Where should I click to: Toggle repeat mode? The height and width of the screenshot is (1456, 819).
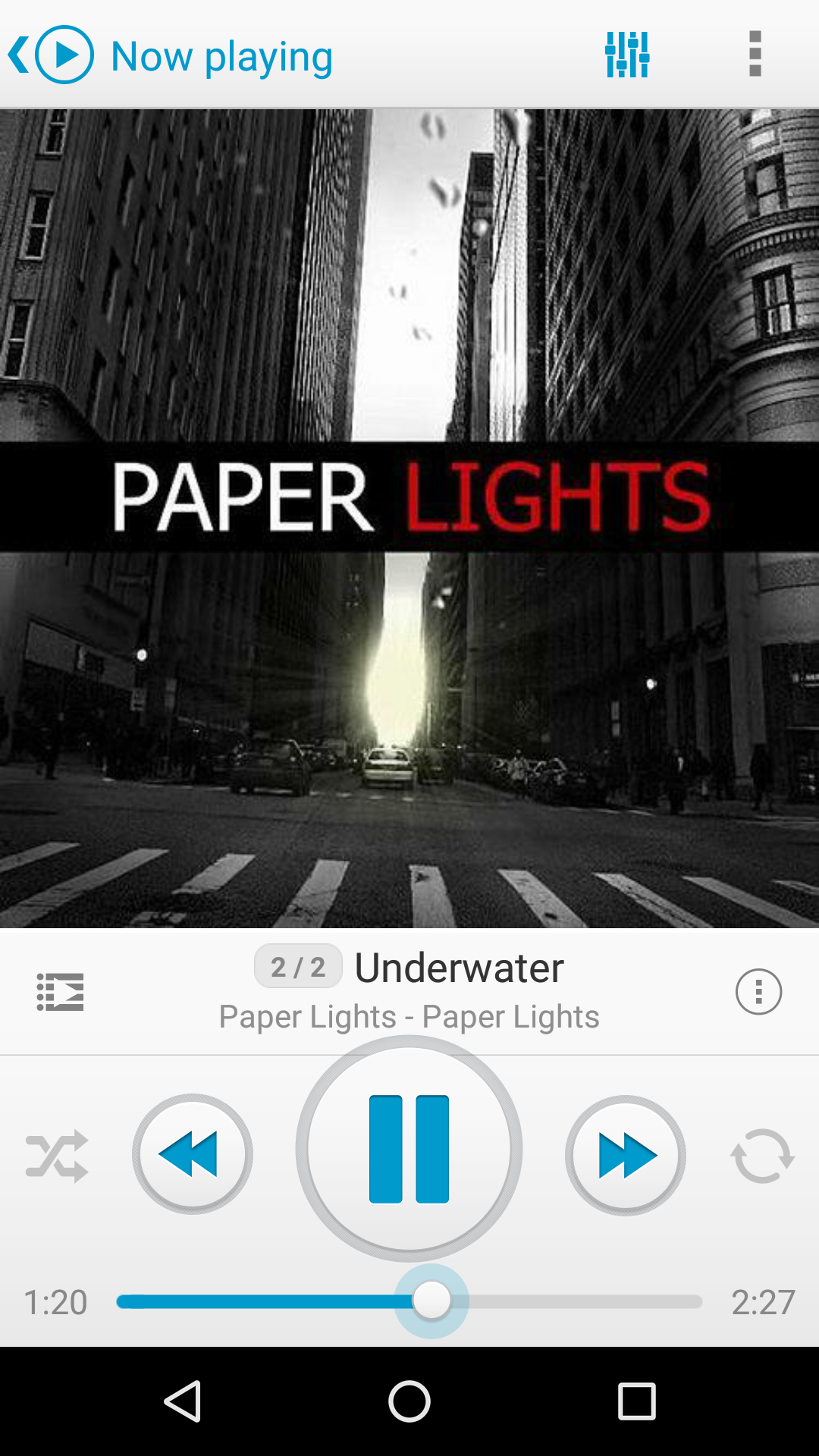click(x=762, y=1156)
